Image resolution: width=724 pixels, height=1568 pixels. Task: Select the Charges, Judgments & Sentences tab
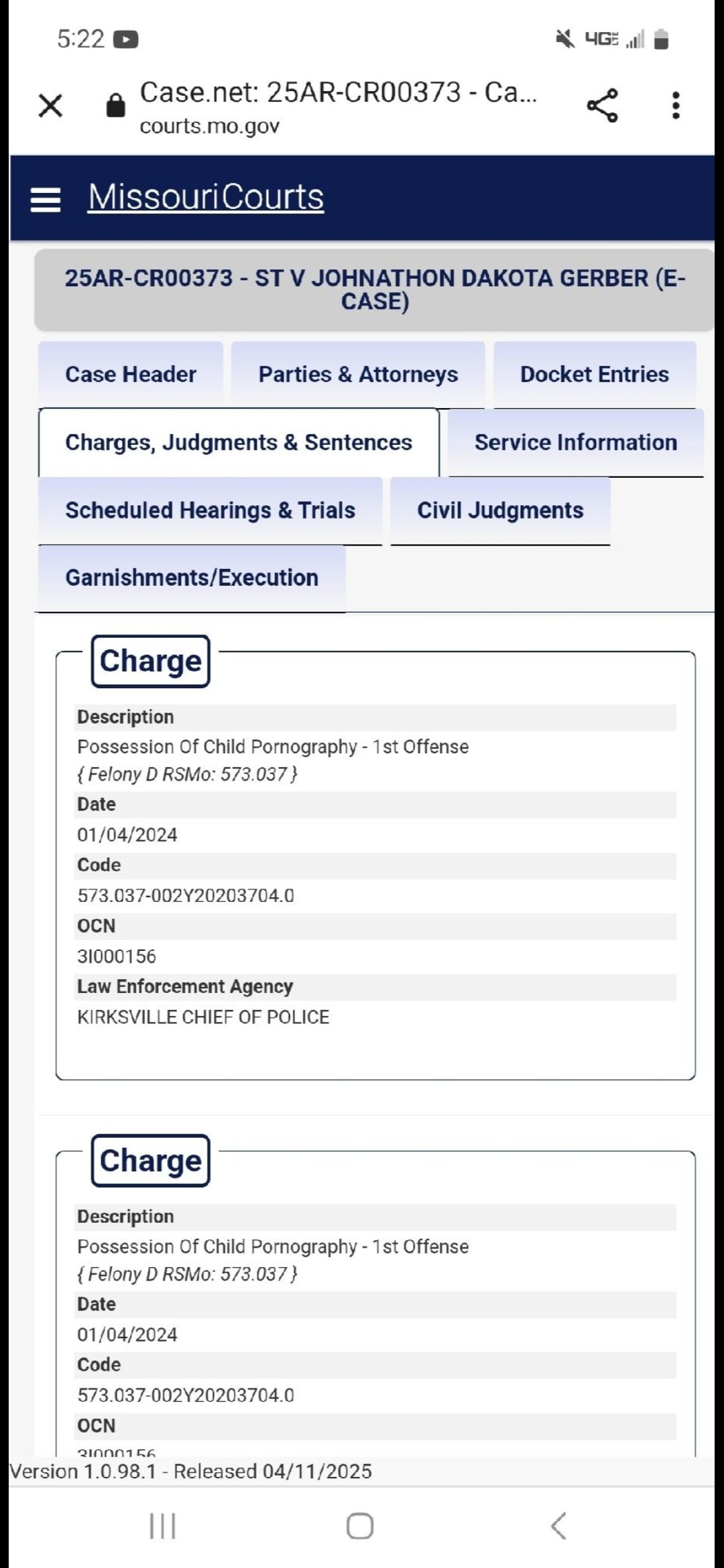coord(239,442)
